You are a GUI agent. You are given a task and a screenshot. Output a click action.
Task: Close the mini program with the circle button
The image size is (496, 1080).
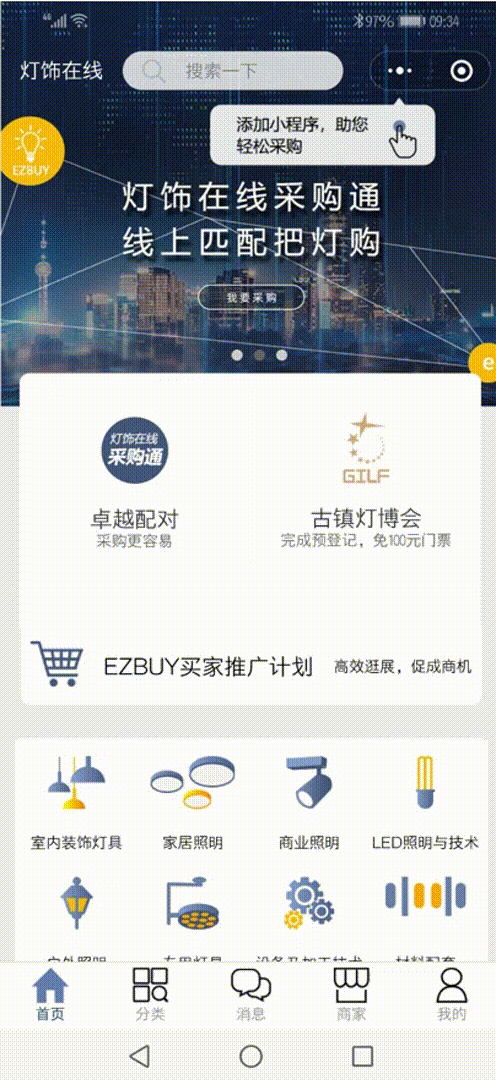pos(461,71)
